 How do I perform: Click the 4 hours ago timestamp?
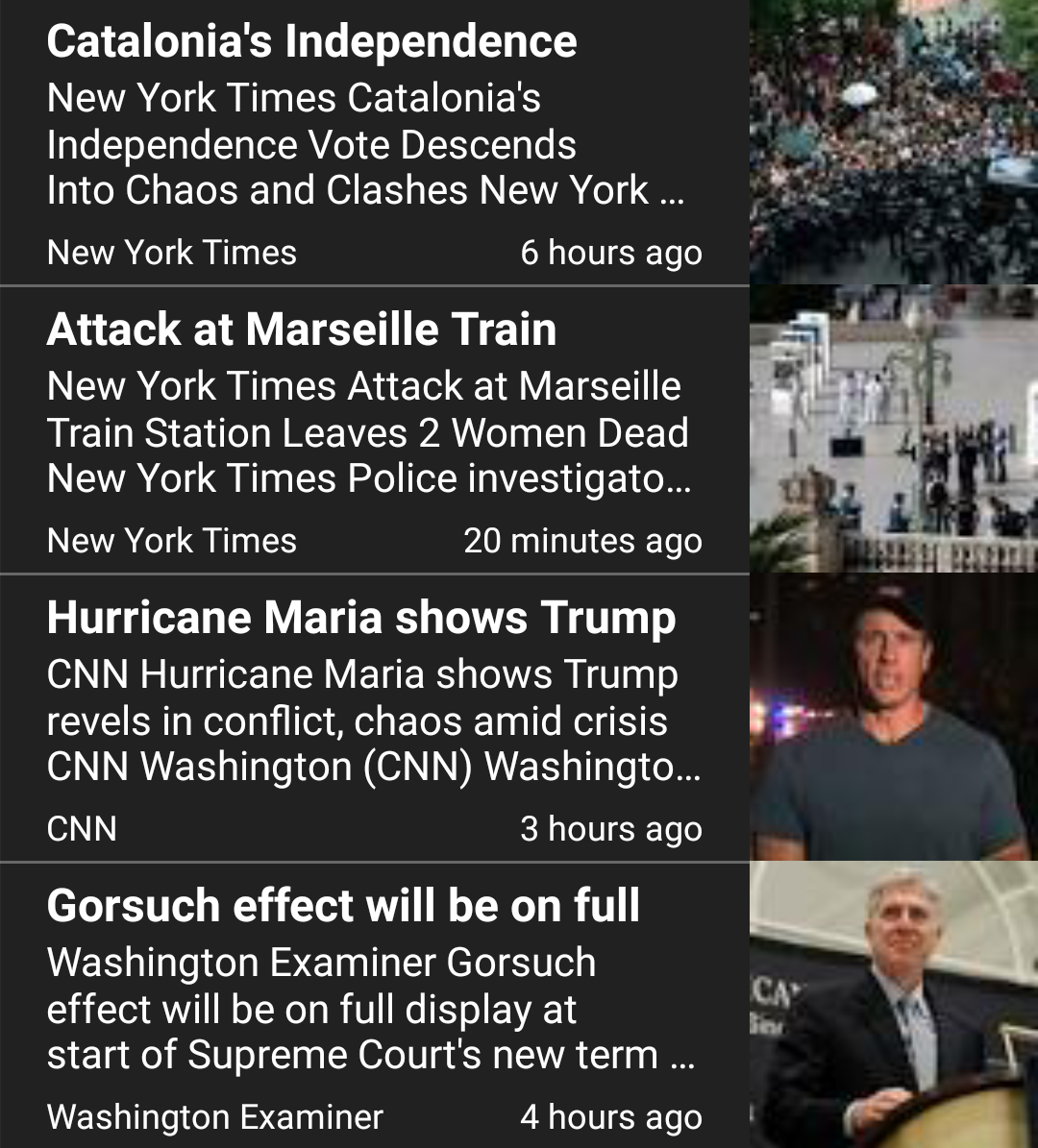[611, 1116]
